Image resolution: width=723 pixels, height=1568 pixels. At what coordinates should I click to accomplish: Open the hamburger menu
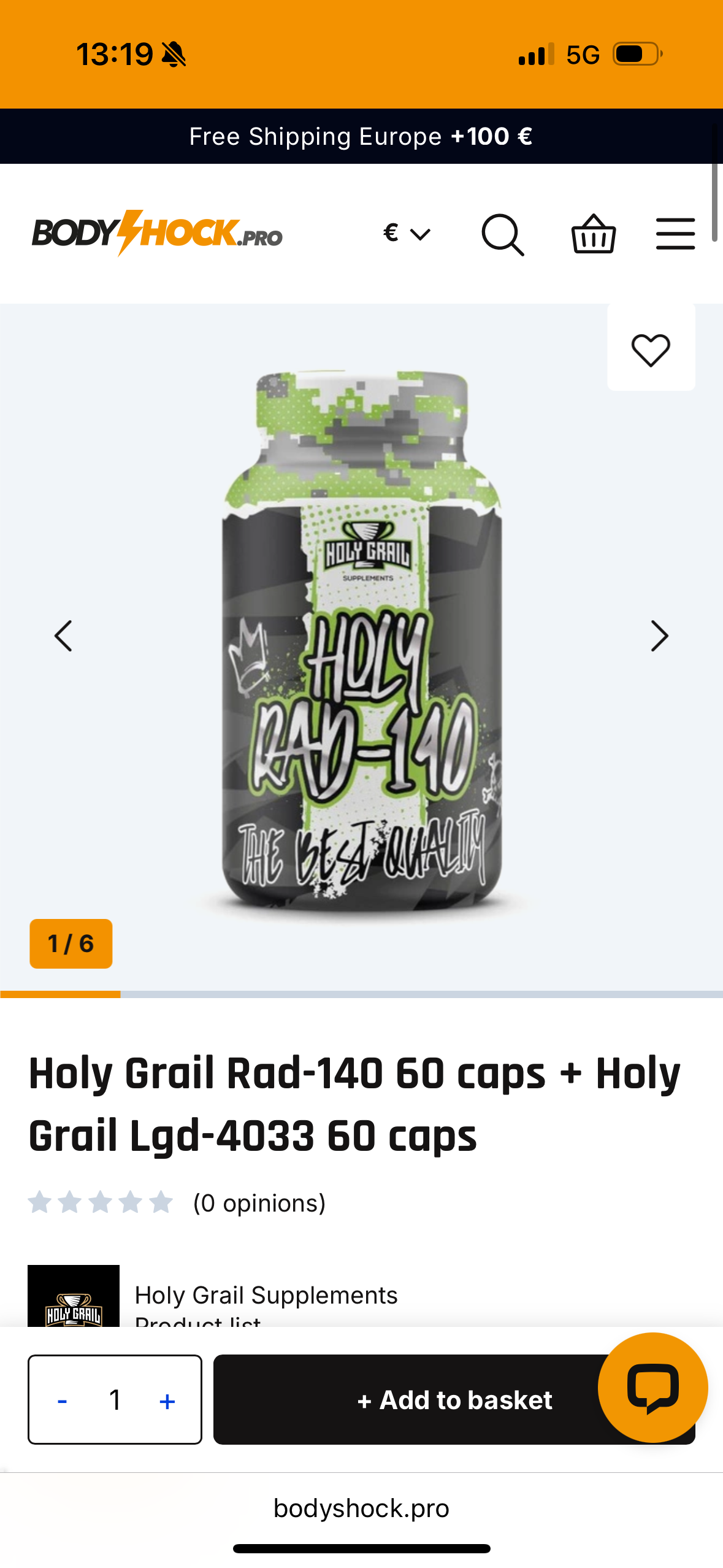point(675,234)
